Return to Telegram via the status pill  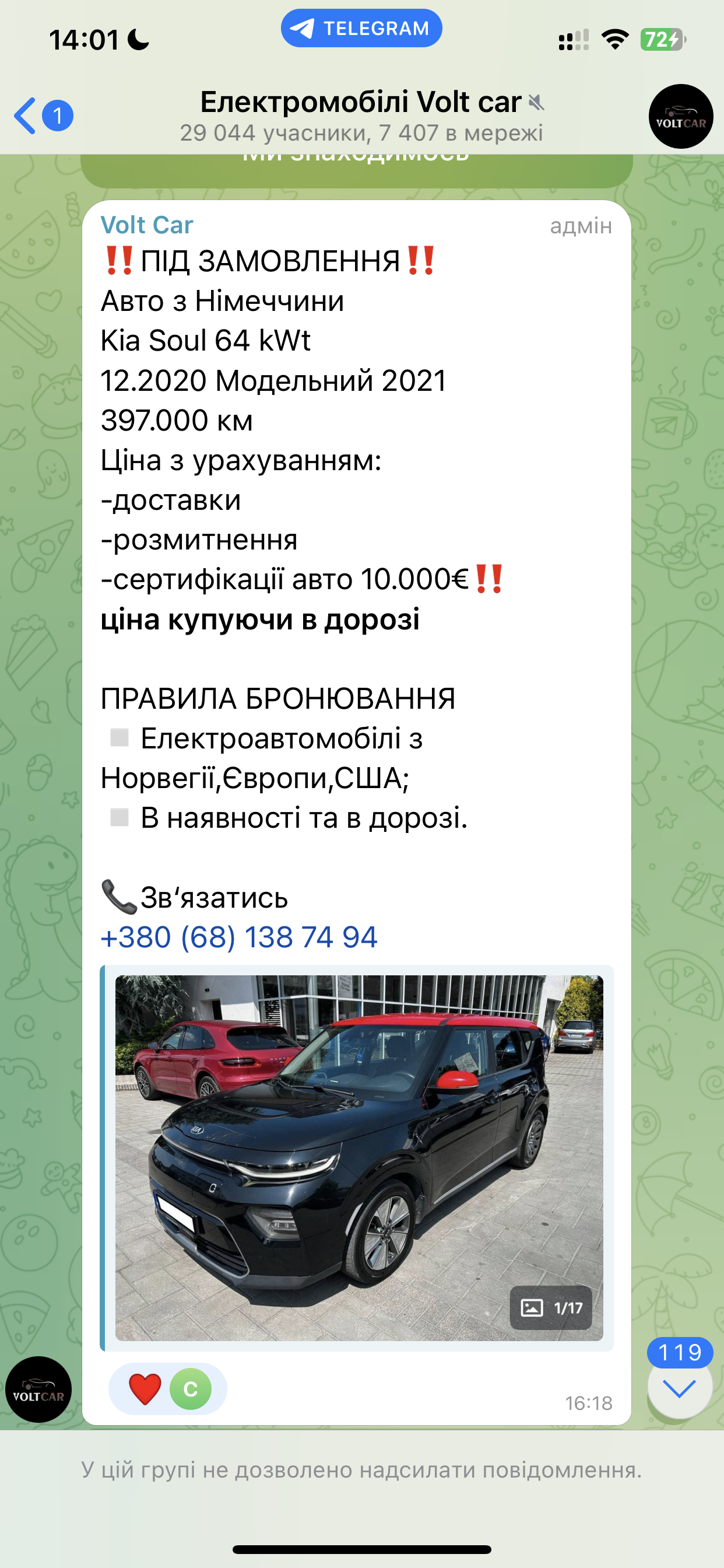[x=361, y=28]
